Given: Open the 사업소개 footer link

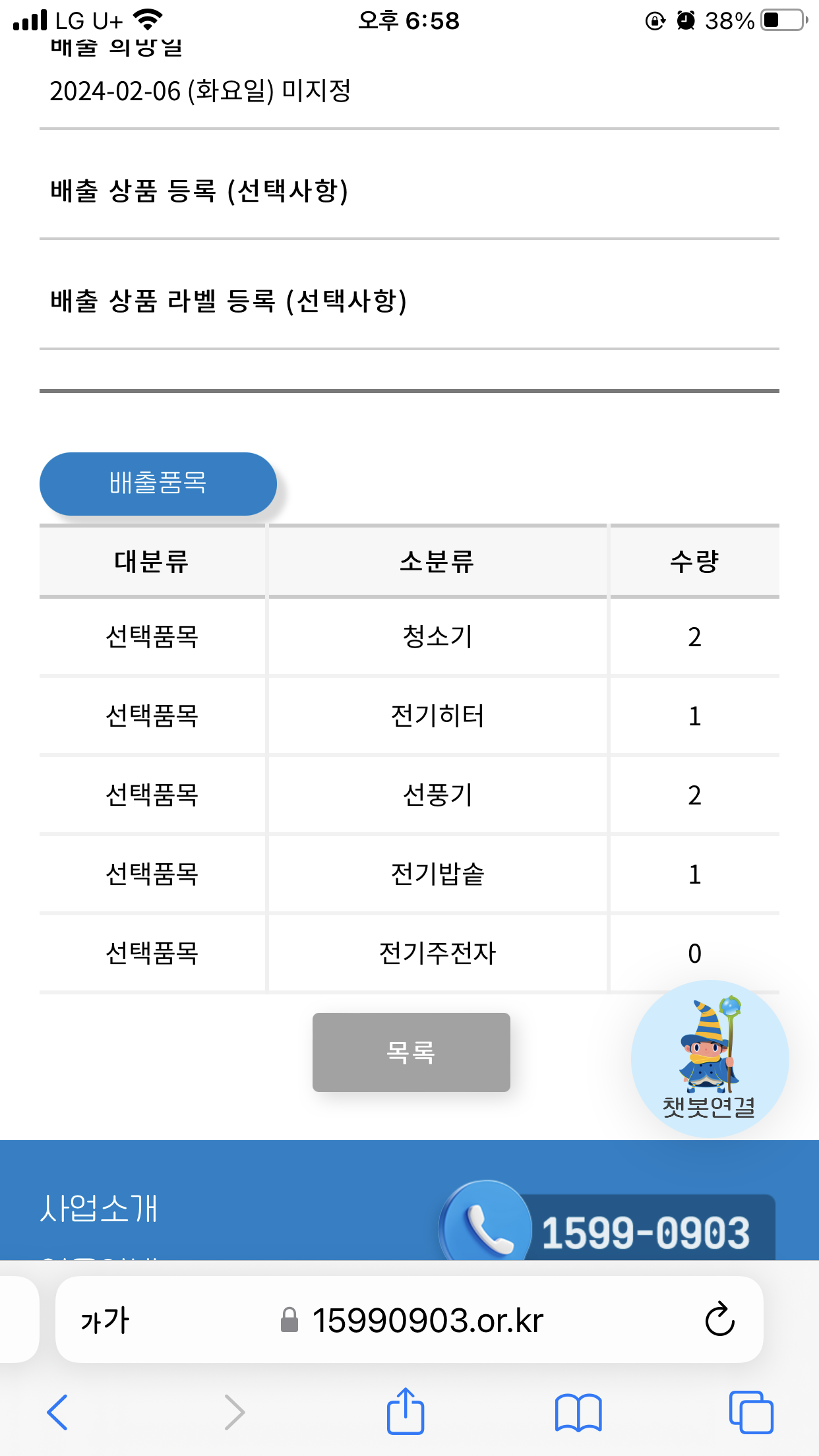Looking at the screenshot, I should pos(99,1208).
